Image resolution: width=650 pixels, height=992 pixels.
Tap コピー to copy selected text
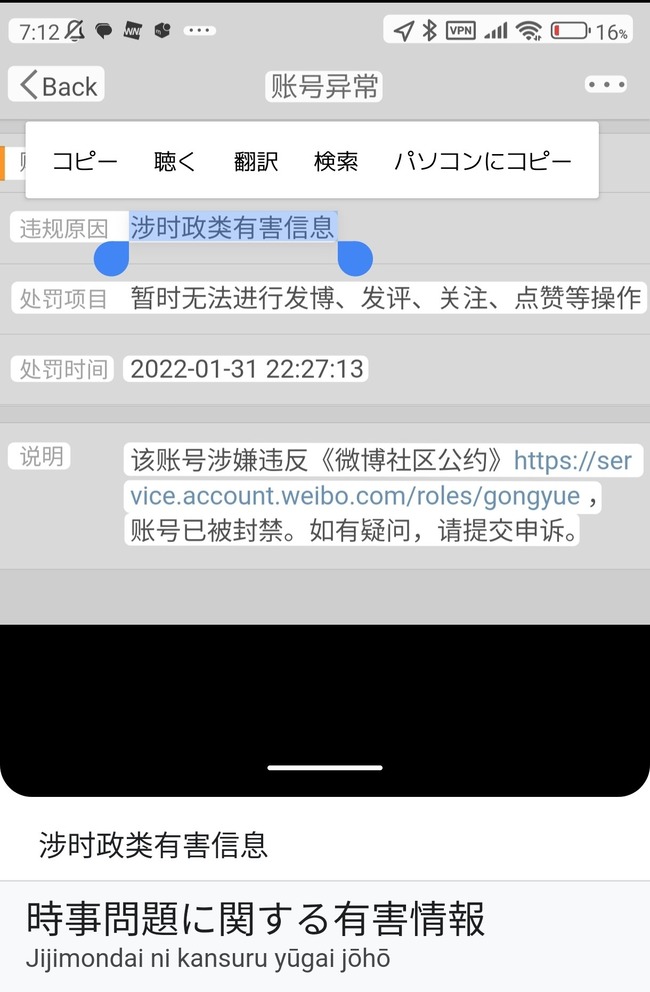[x=85, y=161]
